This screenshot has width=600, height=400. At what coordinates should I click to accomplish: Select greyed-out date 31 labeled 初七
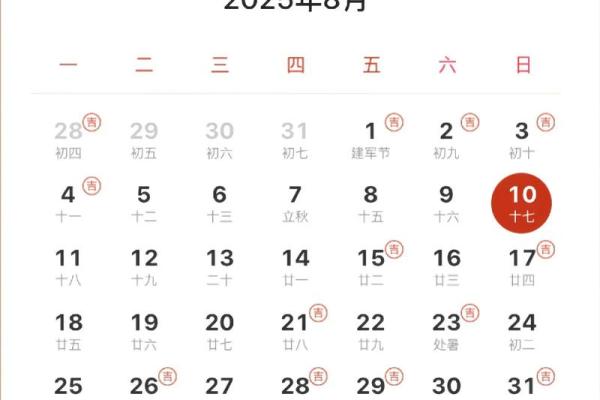tap(295, 138)
